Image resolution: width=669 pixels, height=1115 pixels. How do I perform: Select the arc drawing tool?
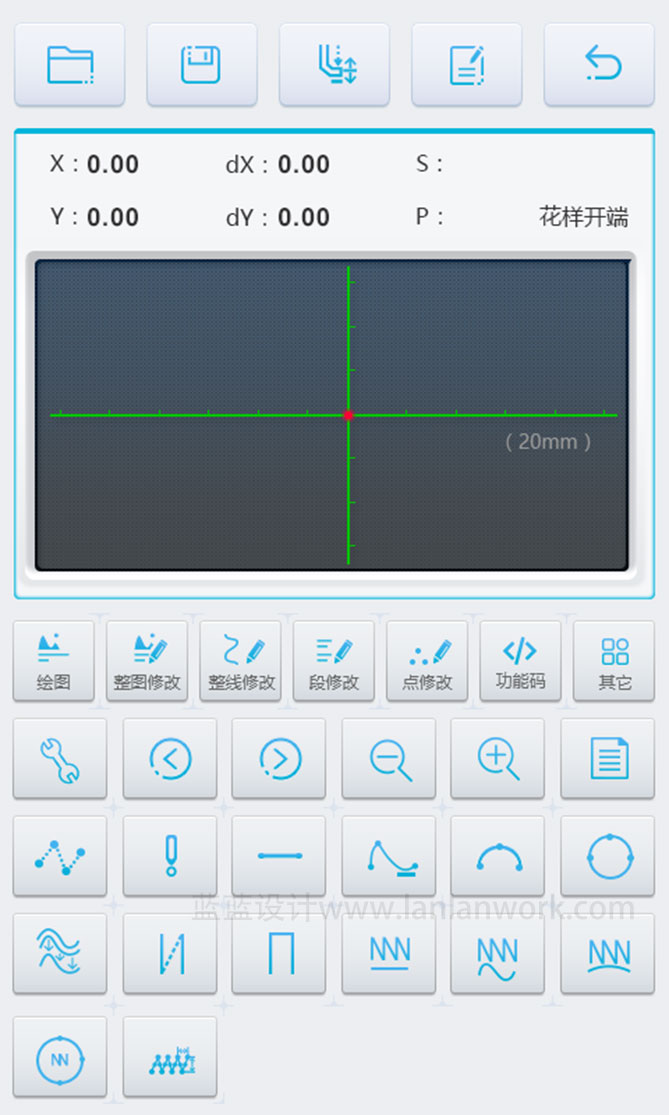pyautogui.click(x=498, y=856)
